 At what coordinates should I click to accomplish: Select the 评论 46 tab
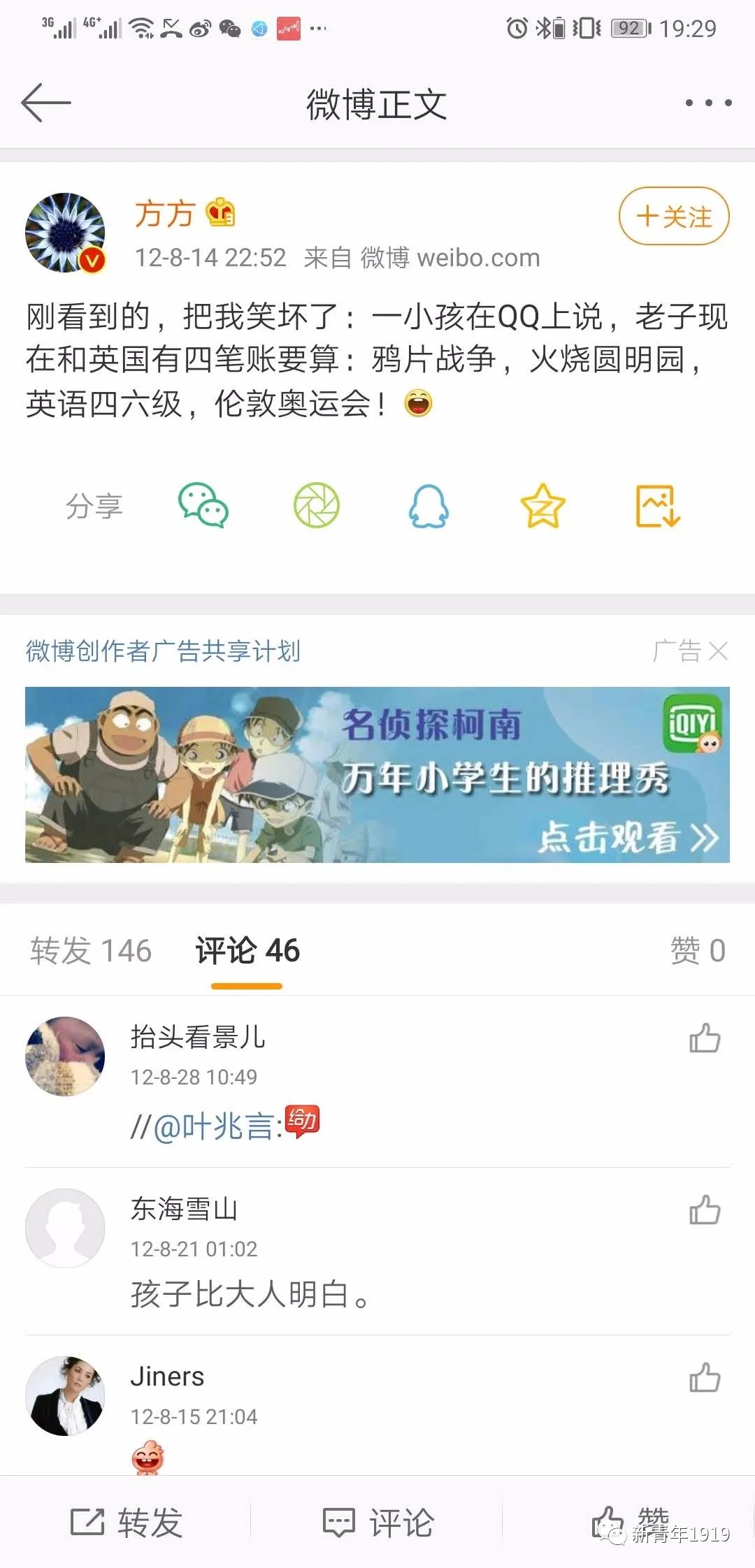247,951
